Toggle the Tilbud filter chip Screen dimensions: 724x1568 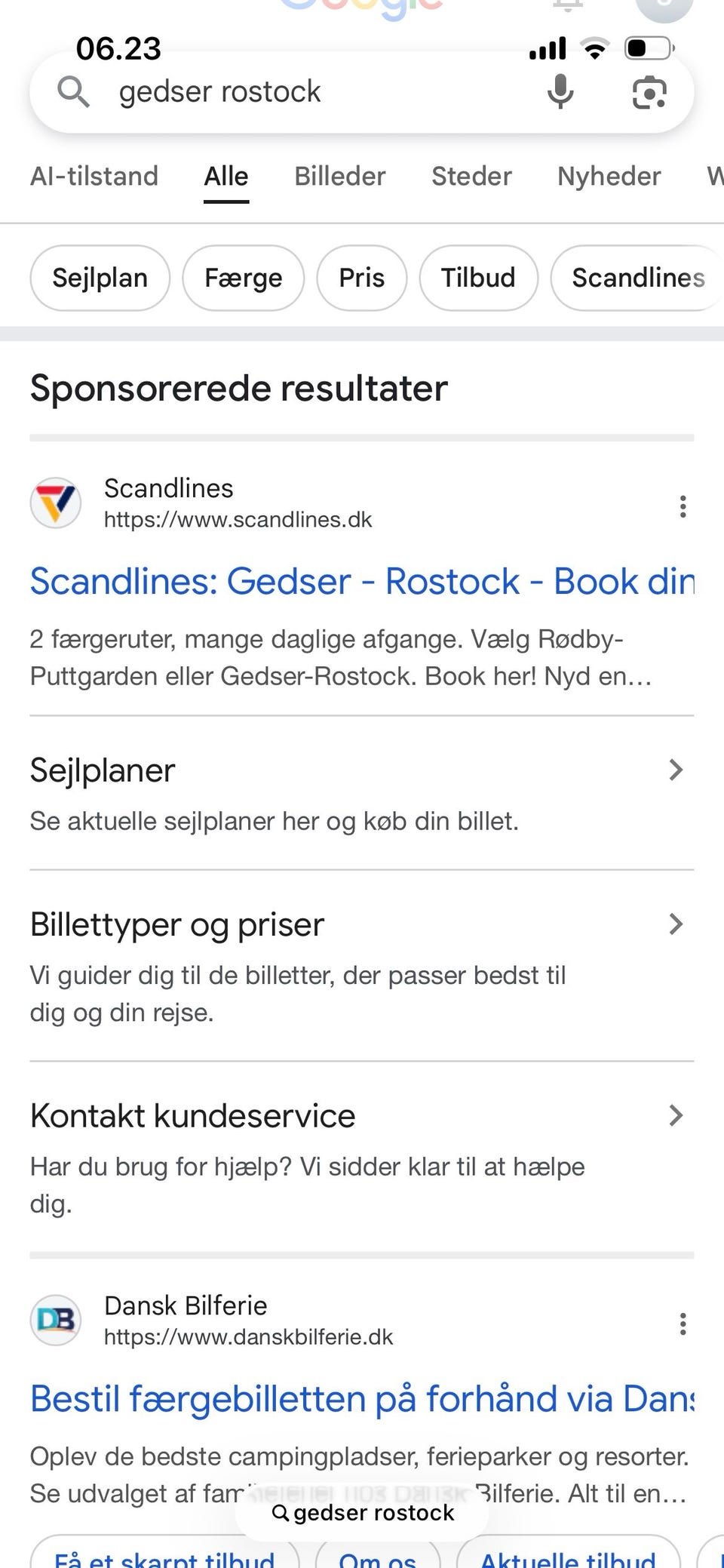pos(479,278)
